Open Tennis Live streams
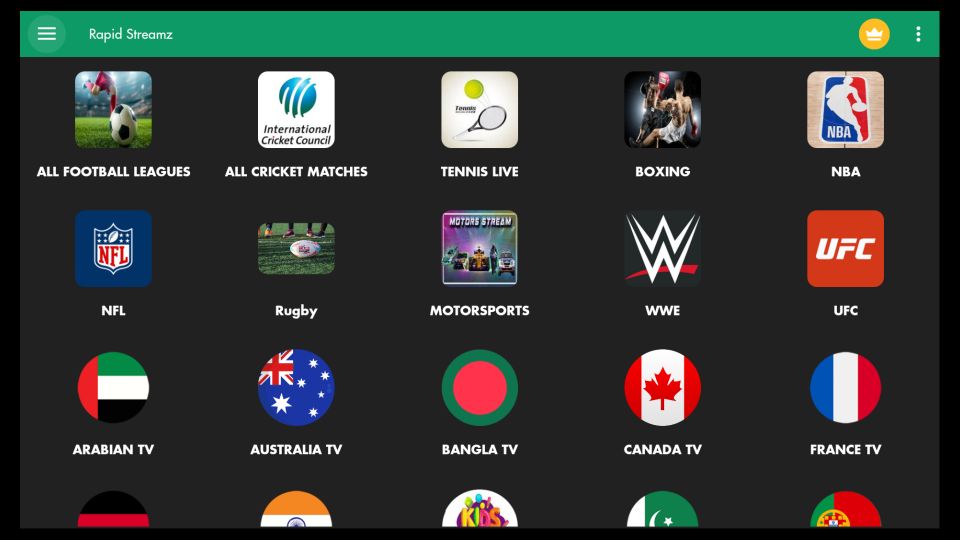 tap(479, 110)
